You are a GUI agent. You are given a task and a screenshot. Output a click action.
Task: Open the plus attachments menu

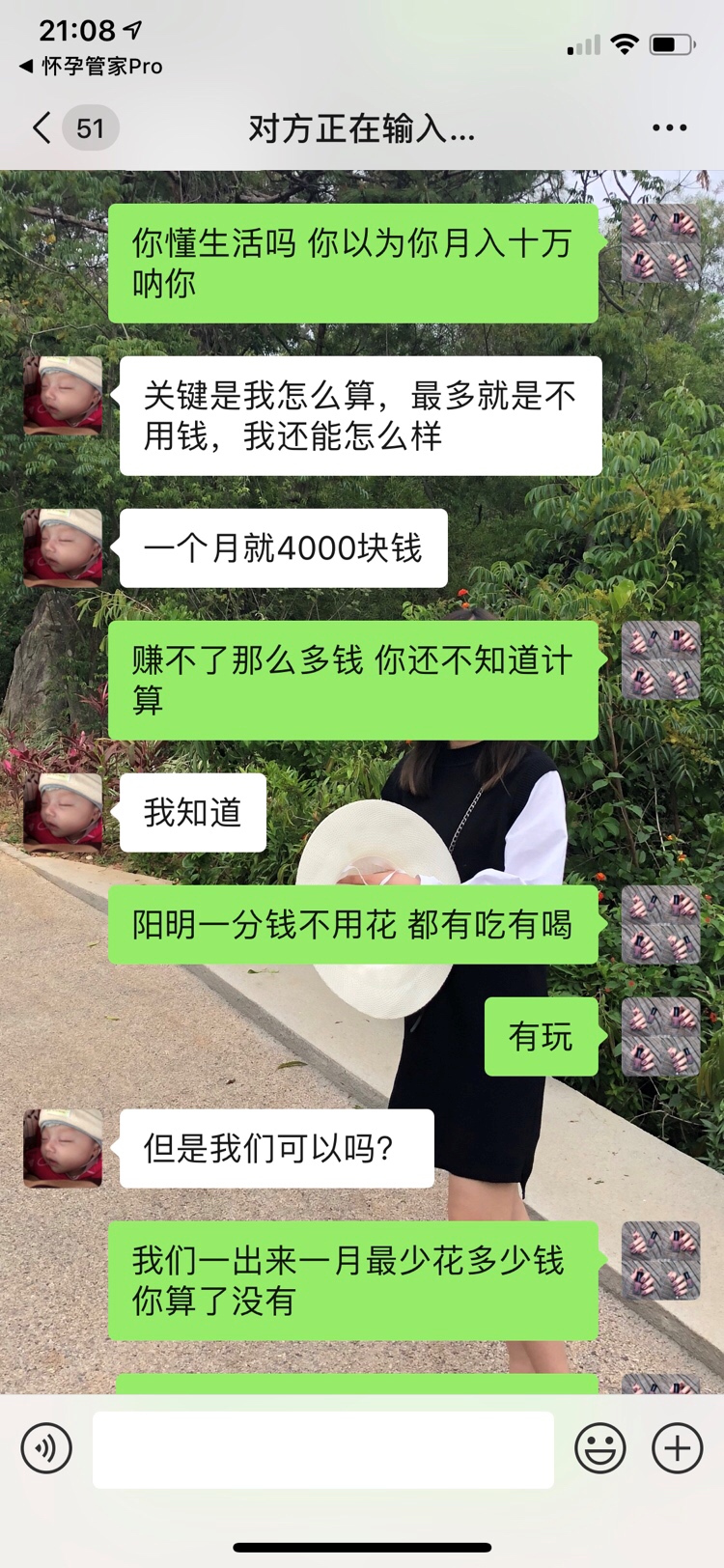tap(677, 1447)
